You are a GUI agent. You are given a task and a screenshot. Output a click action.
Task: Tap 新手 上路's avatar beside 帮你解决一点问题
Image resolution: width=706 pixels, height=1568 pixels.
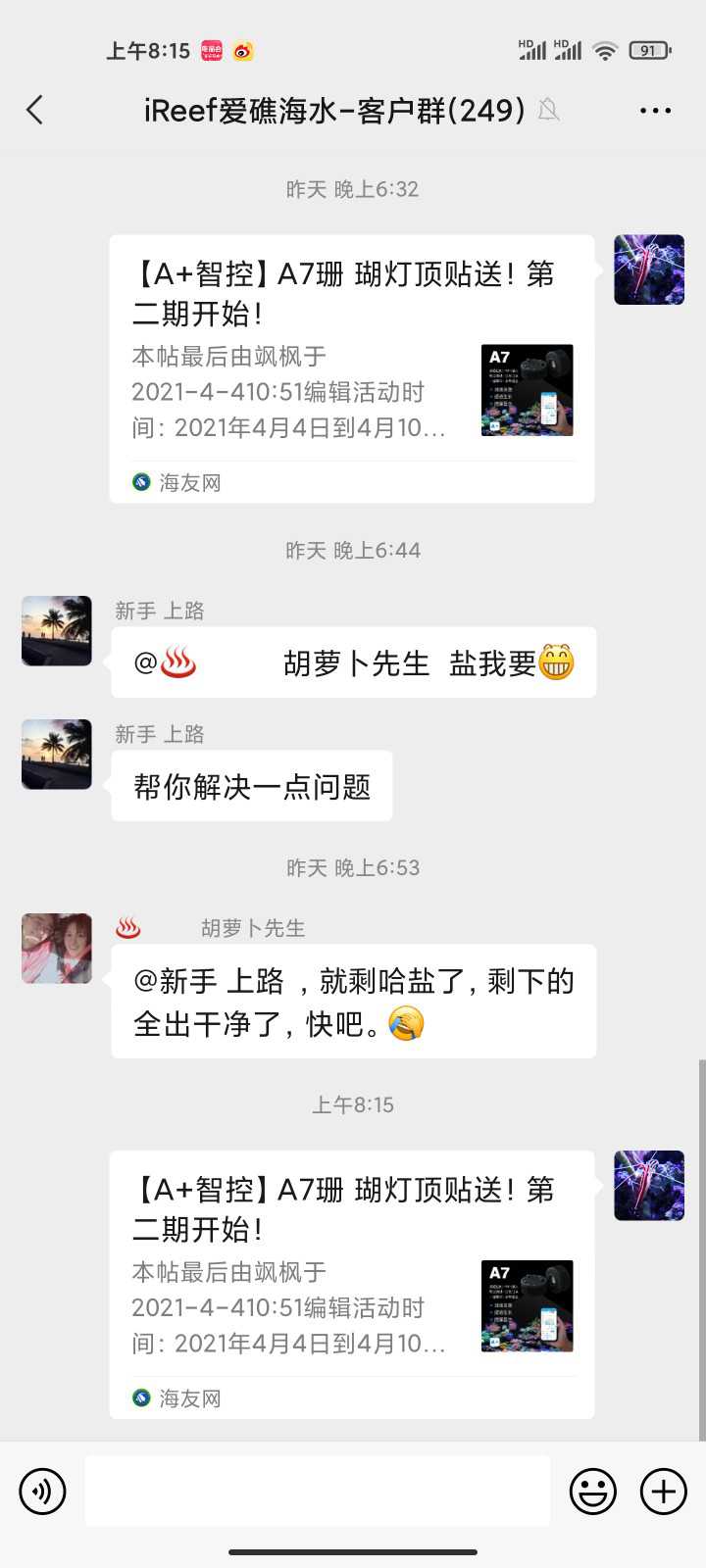(x=57, y=755)
